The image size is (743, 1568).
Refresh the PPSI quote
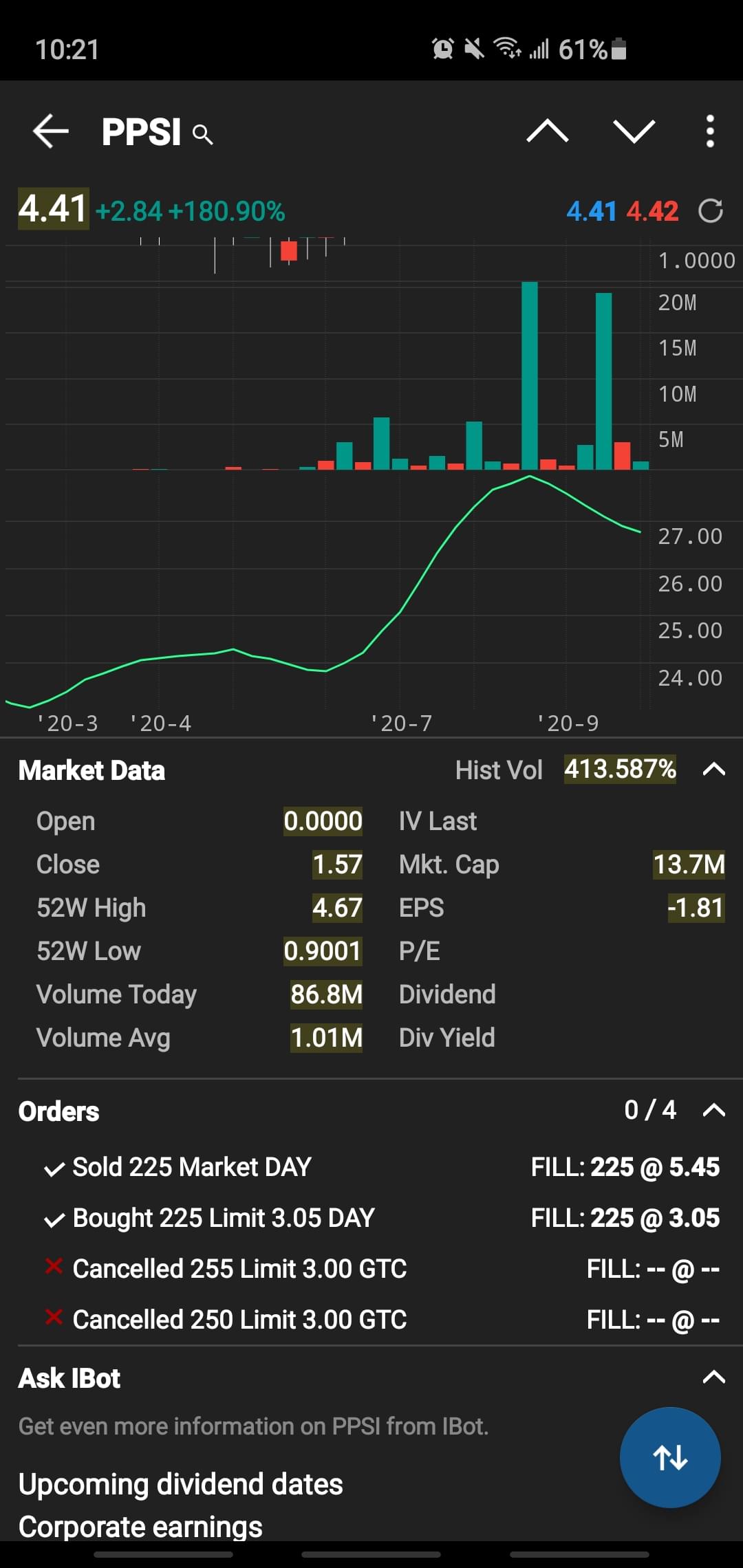coord(710,211)
